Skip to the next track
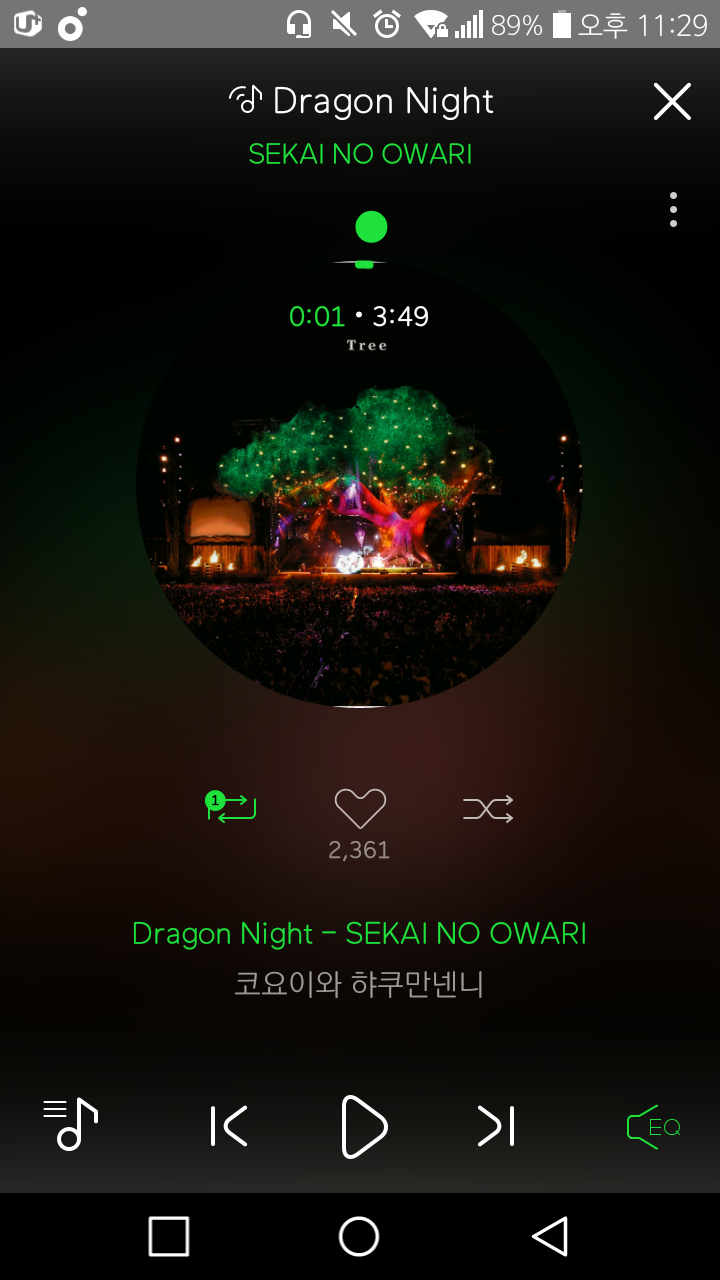The height and width of the screenshot is (1280, 720). [x=496, y=1126]
